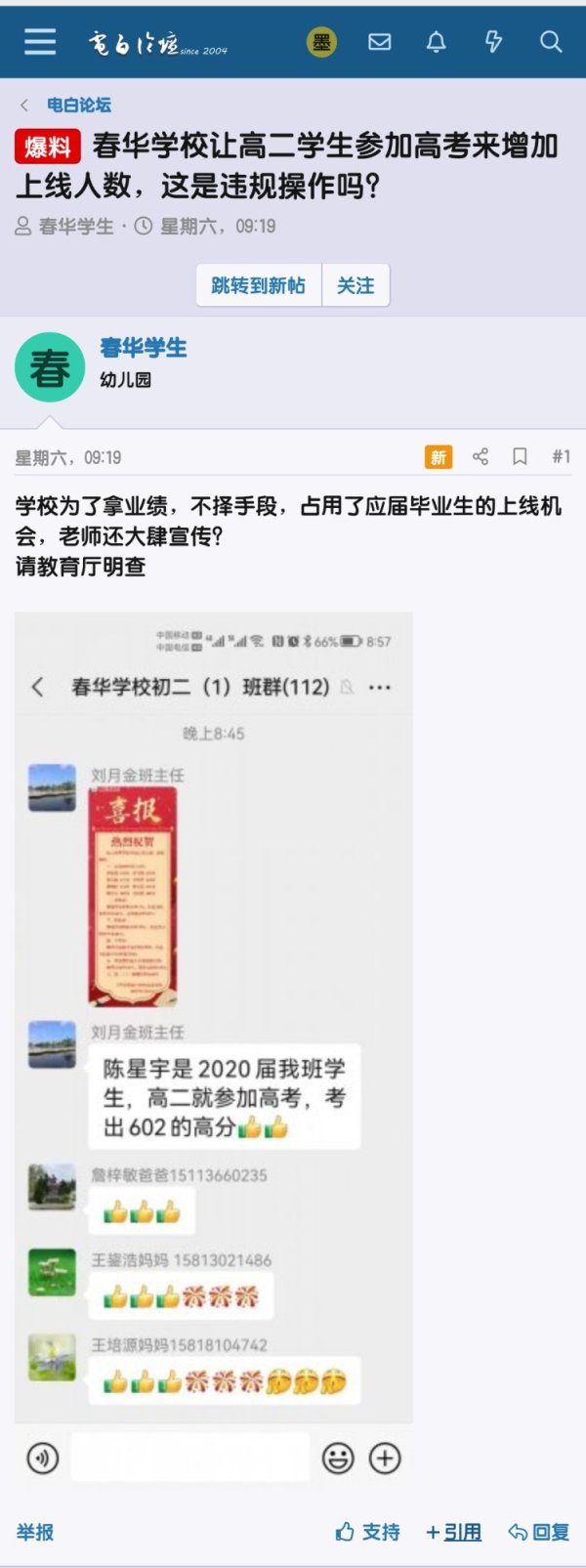
Task: Report the post via 举报
Action: (35, 1532)
